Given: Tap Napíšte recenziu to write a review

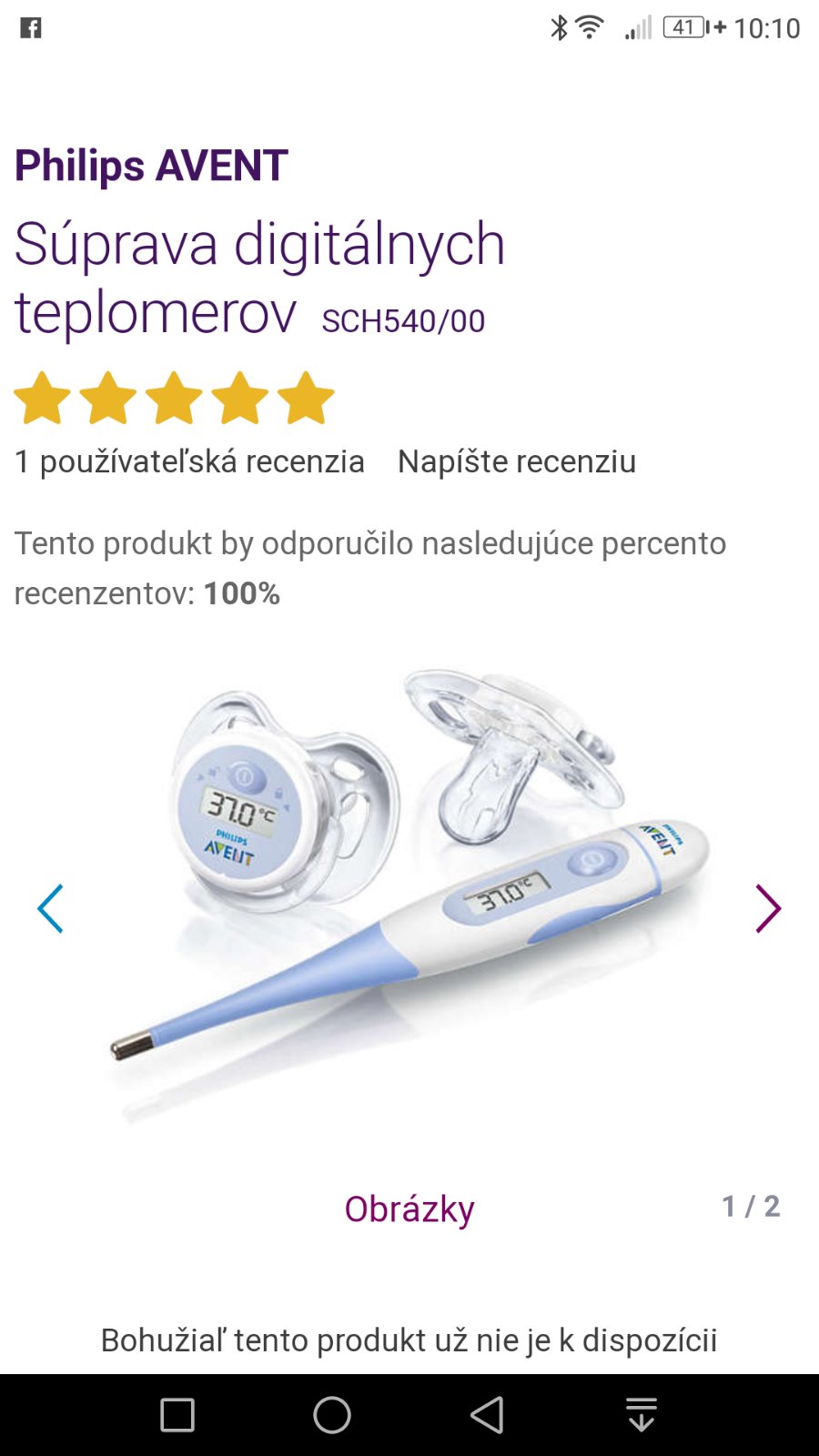Looking at the screenshot, I should click(516, 461).
